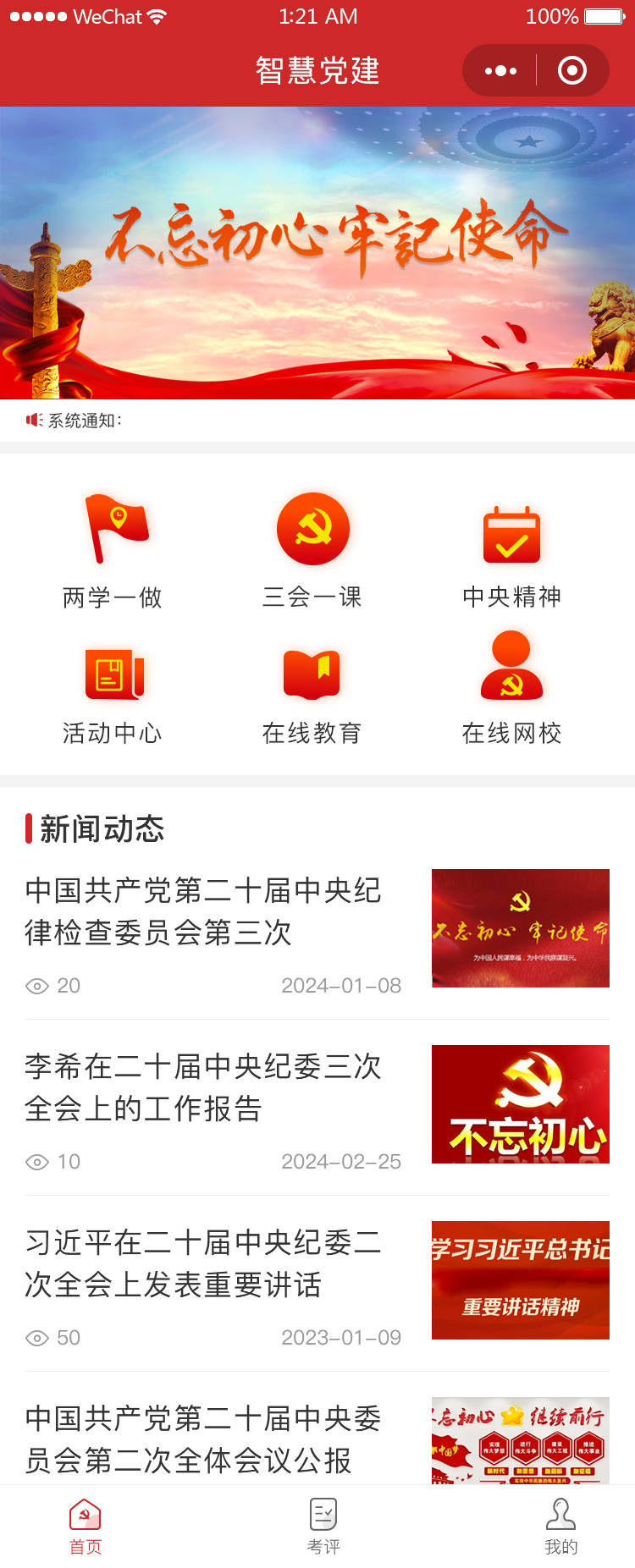Open the mini-program more options menu
Image resolution: width=635 pixels, height=1568 pixels.
[x=503, y=70]
